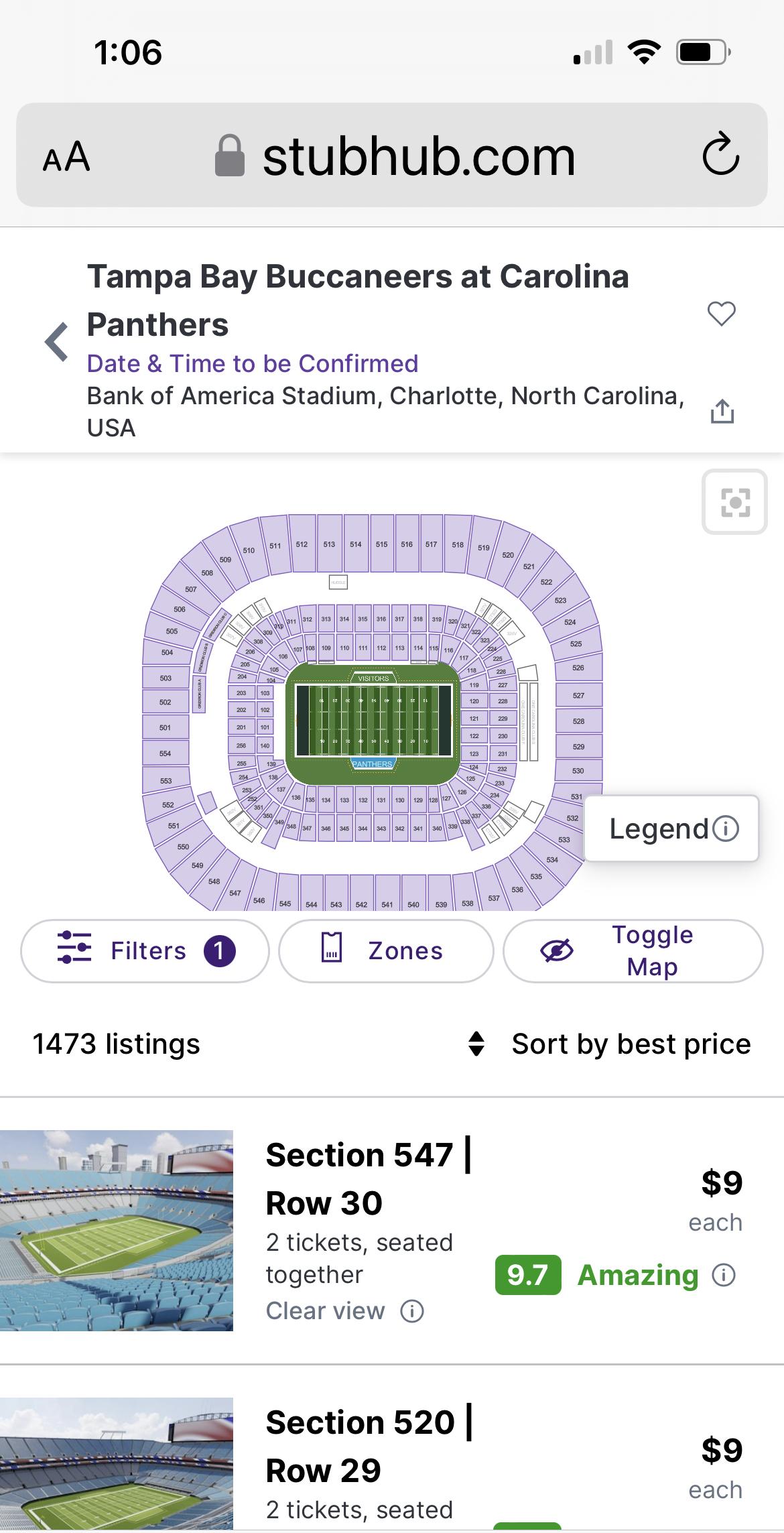Image resolution: width=784 pixels, height=1533 pixels.
Task: Open the AA text size menu
Action: coord(66,157)
